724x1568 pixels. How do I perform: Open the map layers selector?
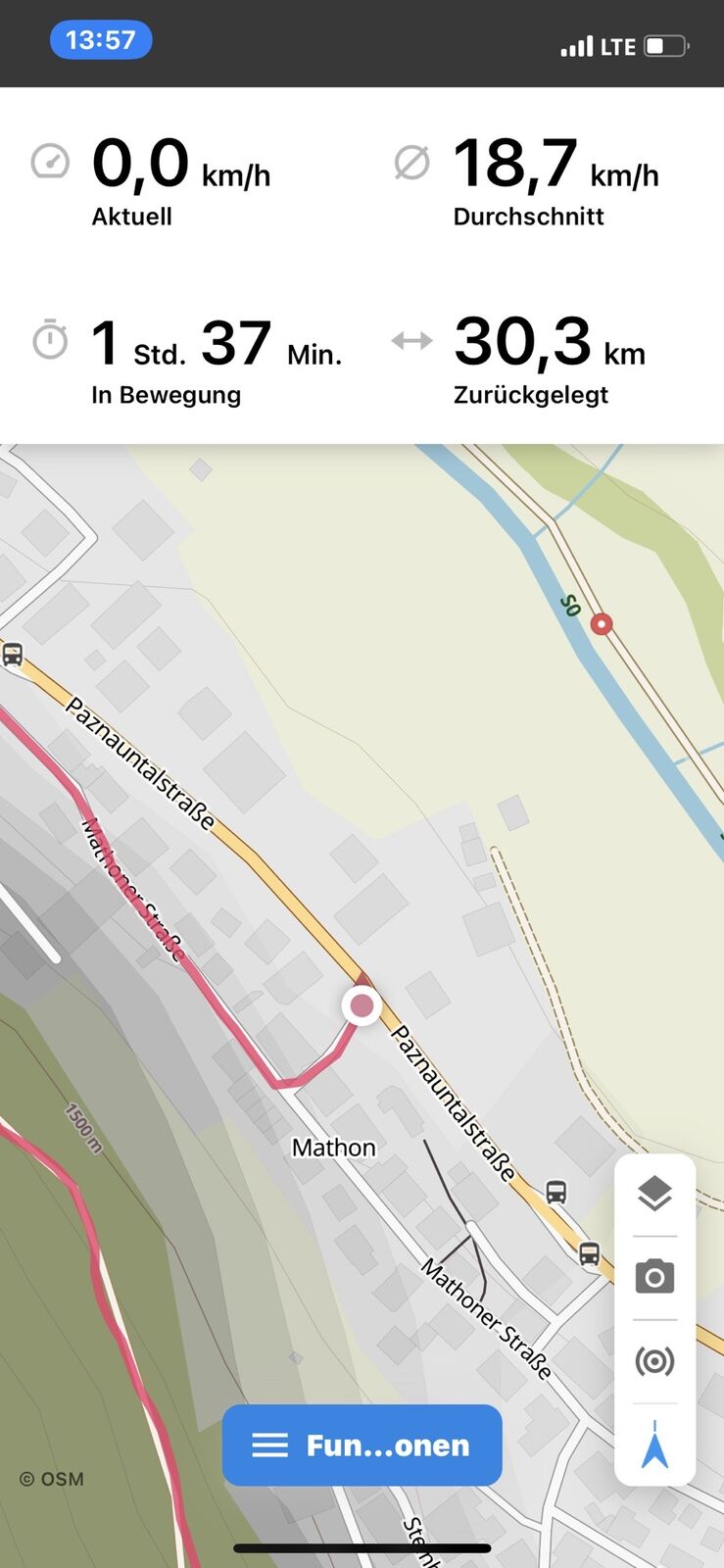[x=654, y=1194]
